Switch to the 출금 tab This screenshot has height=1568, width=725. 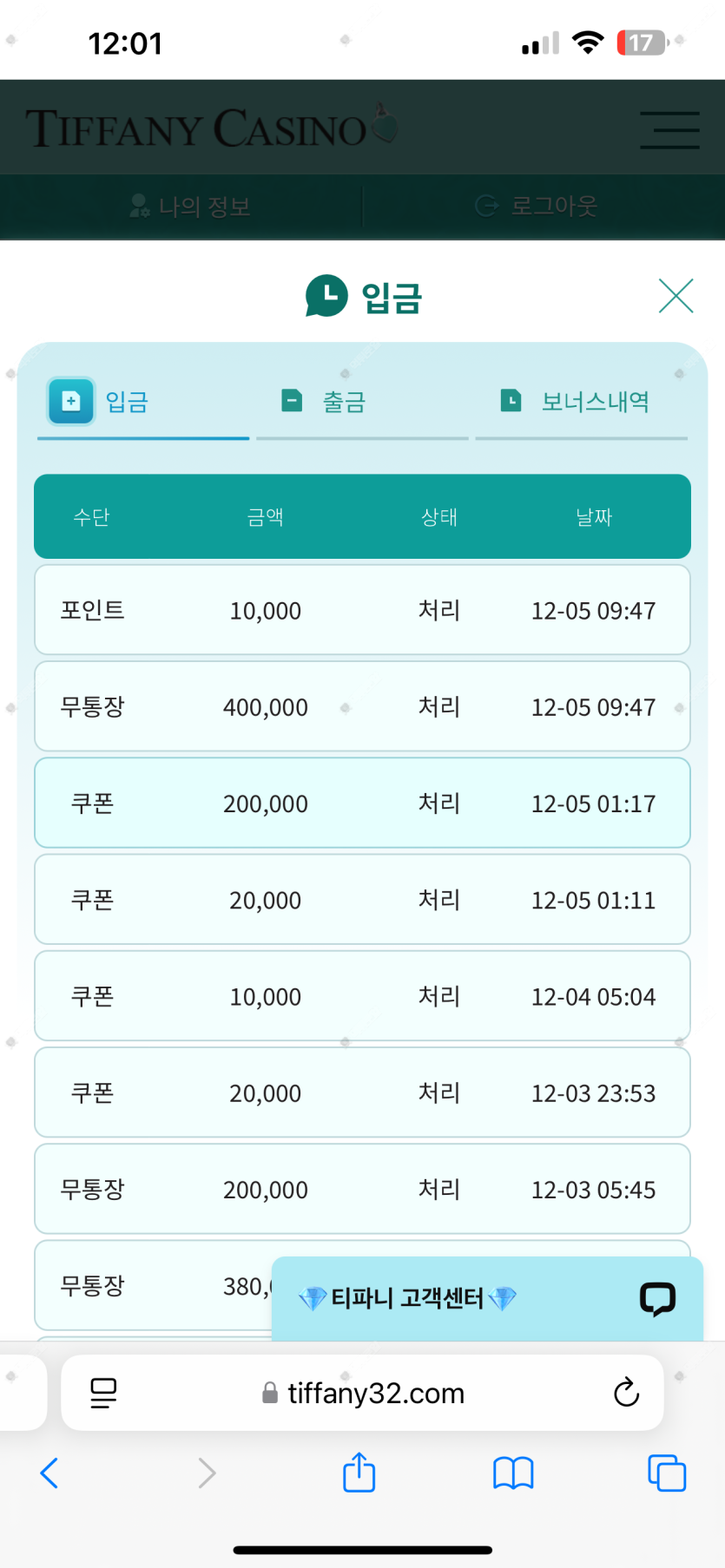[362, 403]
